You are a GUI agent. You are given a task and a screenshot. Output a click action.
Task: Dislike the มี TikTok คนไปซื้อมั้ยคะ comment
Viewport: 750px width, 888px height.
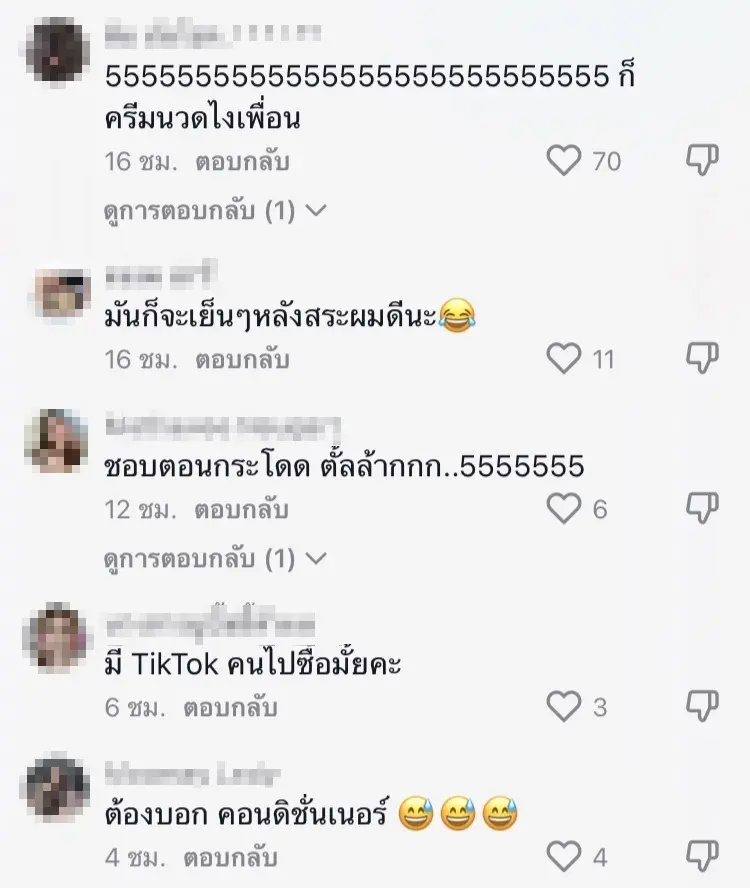point(704,707)
